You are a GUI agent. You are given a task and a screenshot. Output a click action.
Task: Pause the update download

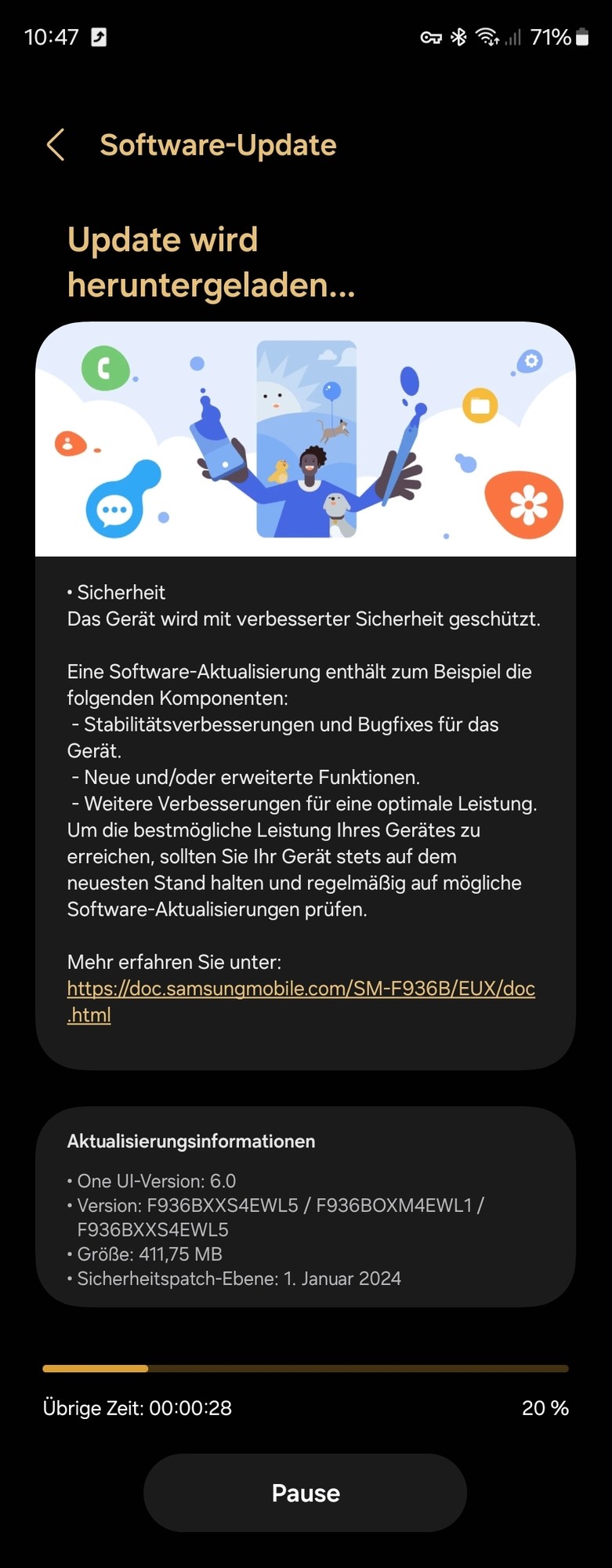[306, 1493]
